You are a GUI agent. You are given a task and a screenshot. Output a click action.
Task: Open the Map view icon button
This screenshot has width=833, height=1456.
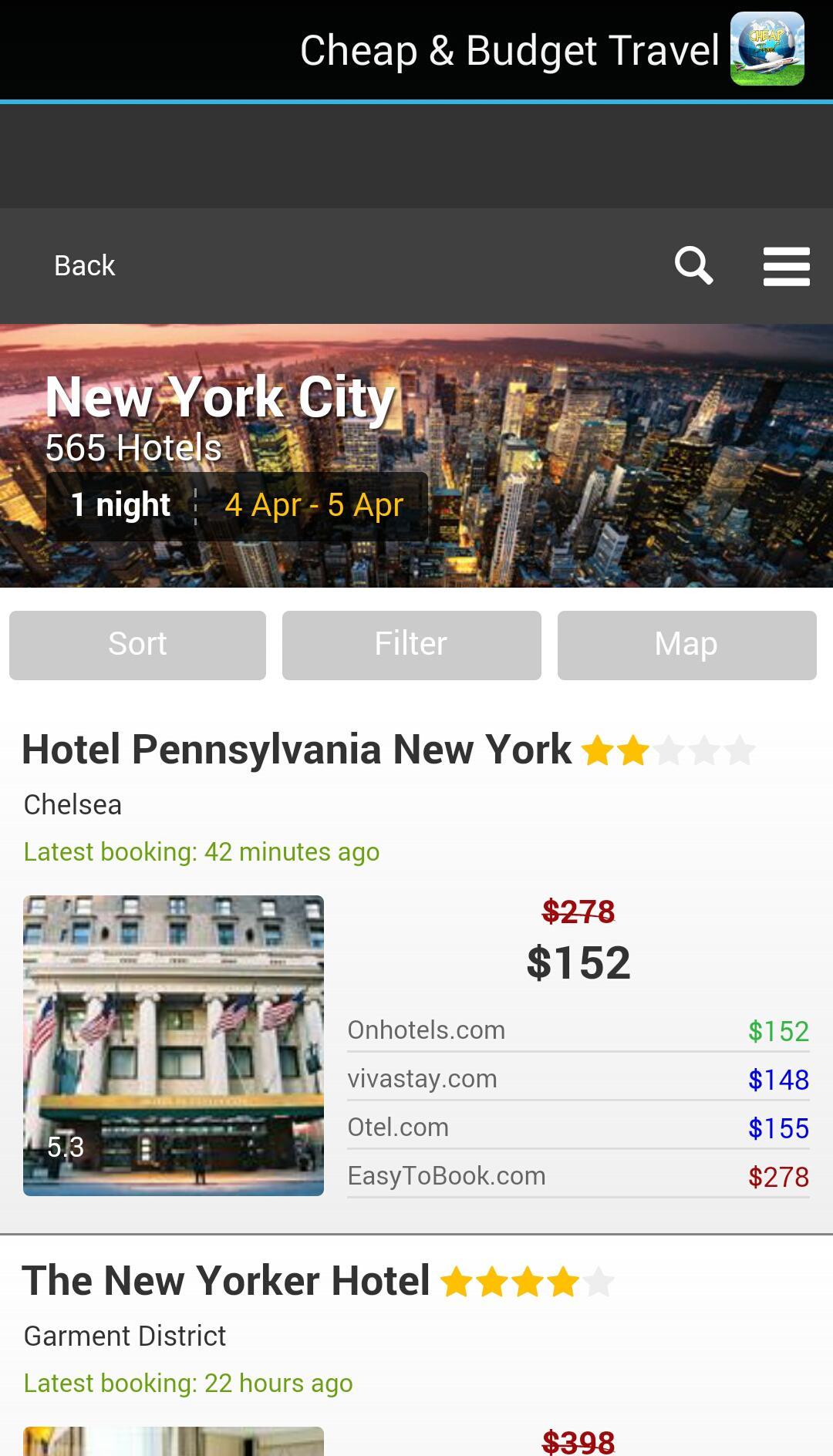(x=686, y=645)
